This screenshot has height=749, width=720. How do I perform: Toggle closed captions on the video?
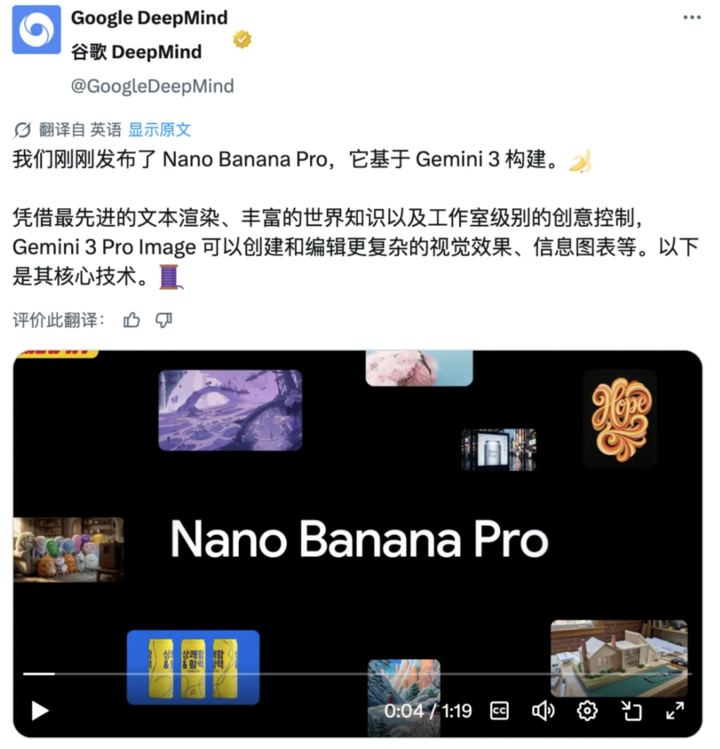pyautogui.click(x=499, y=711)
